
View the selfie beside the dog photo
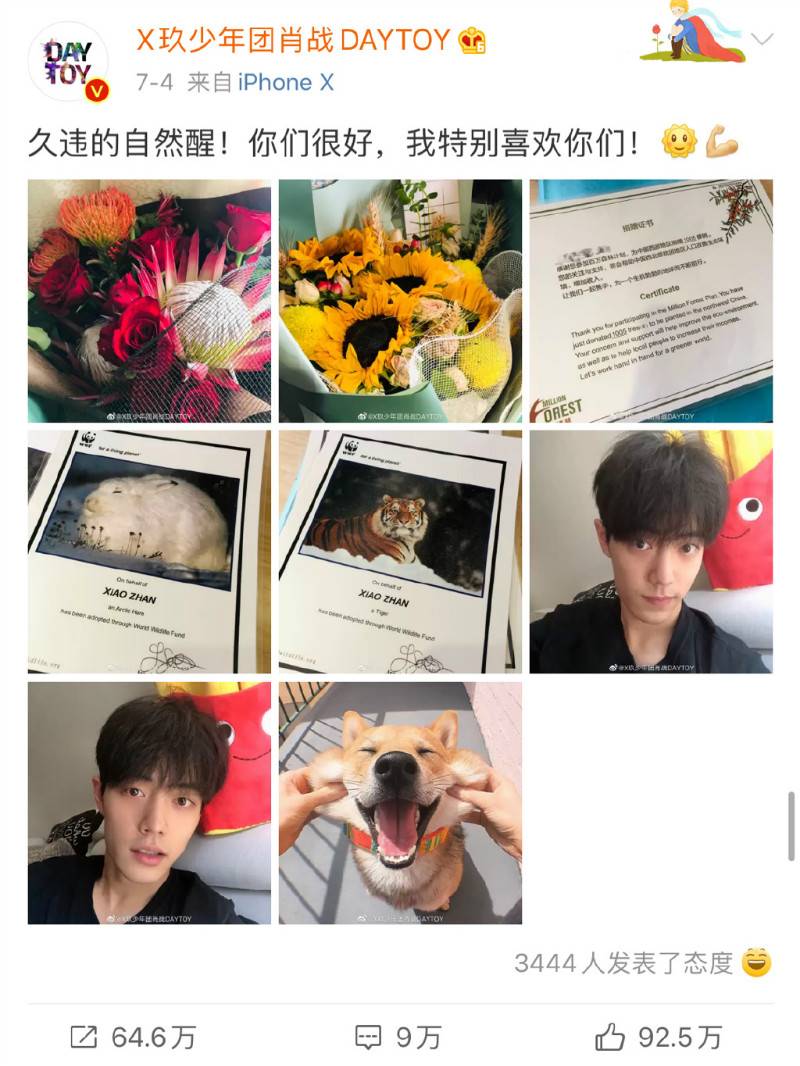pos(149,803)
